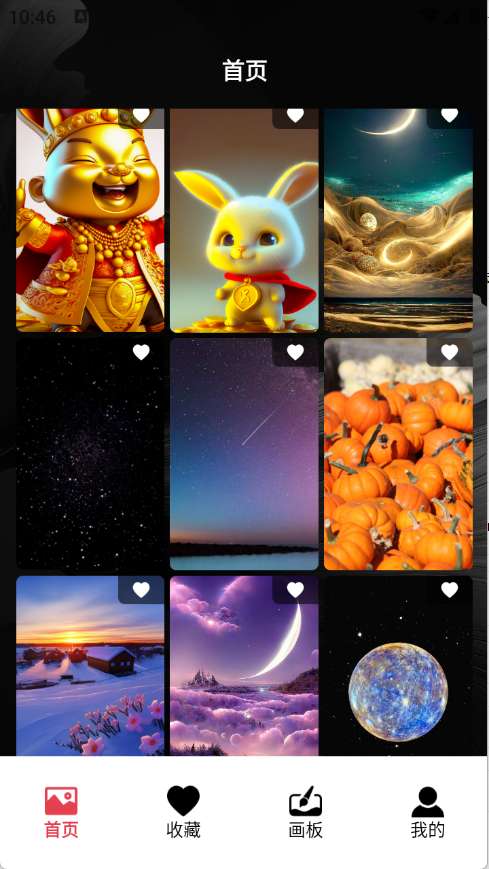The height and width of the screenshot is (869, 489).
Task: Open the golden laughing god wallpaper
Action: (x=90, y=220)
